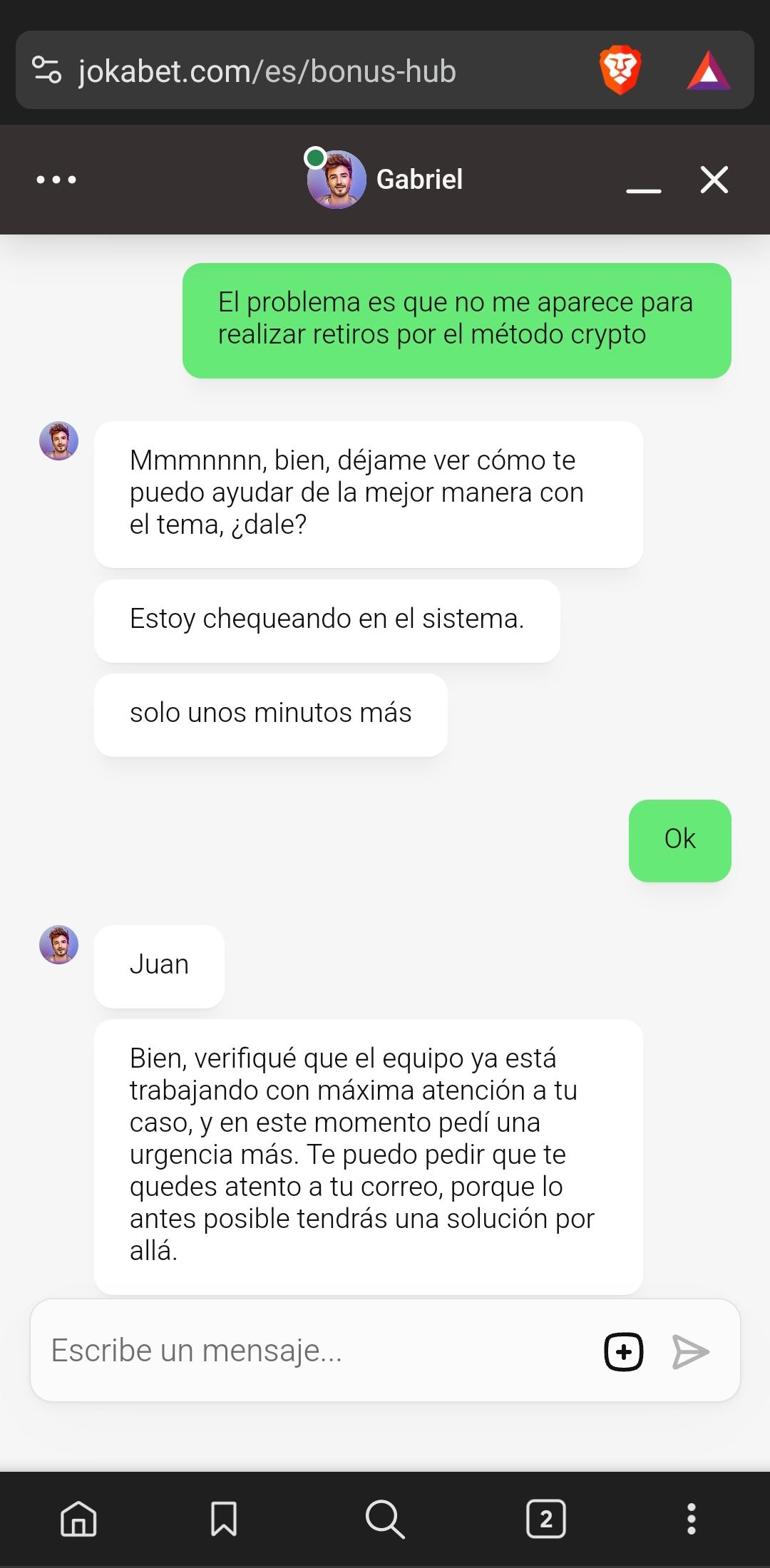The image size is (770, 1568).
Task: Close the Gabriel support chat
Action: pyautogui.click(x=714, y=180)
